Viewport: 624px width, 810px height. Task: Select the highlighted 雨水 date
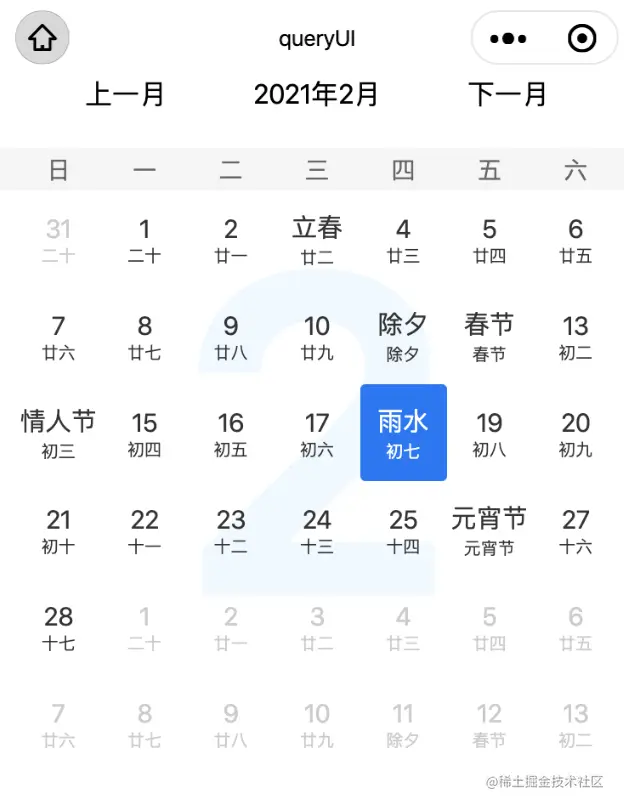pos(403,433)
